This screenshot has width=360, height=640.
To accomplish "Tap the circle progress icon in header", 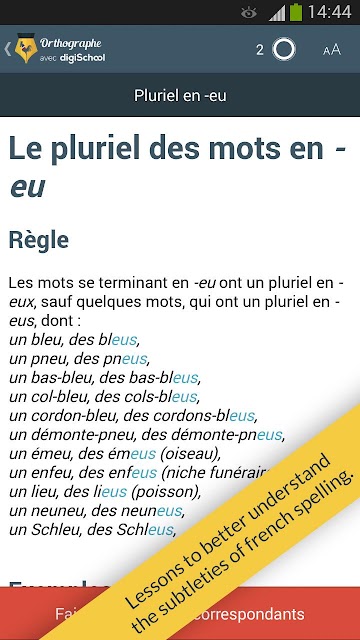I will click(x=284, y=49).
